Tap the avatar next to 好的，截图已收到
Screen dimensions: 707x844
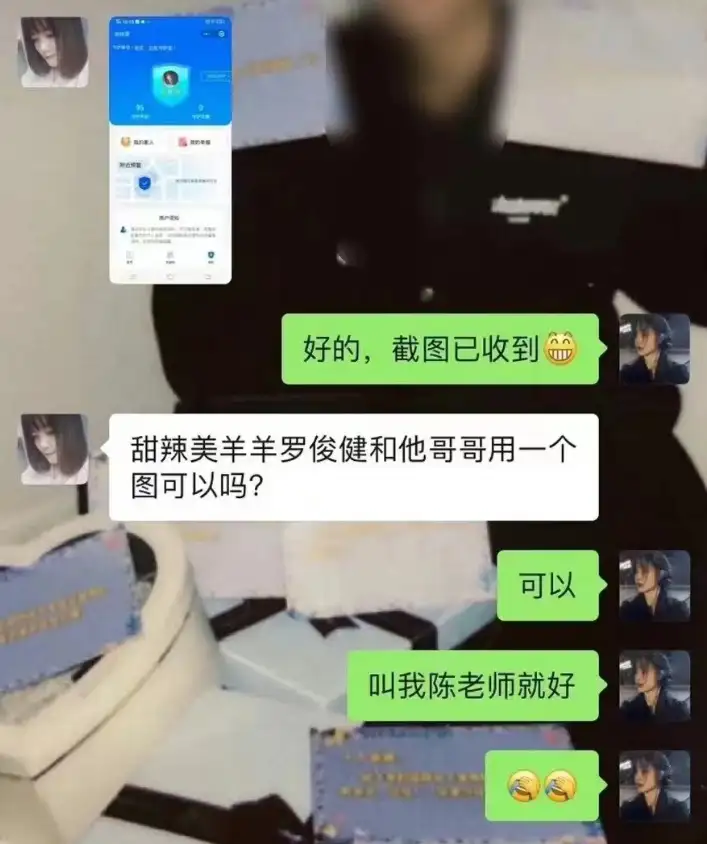pyautogui.click(x=654, y=349)
